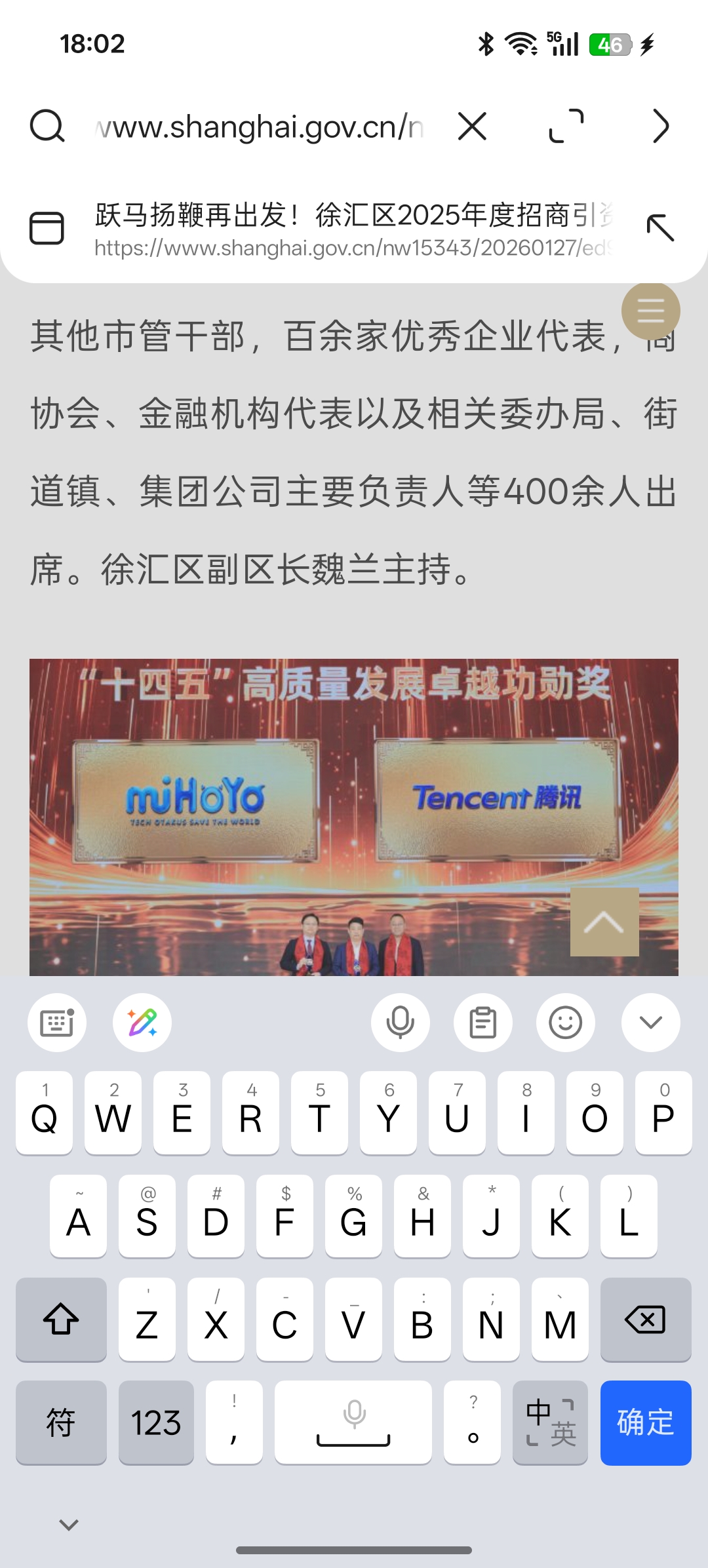Start voice input from keyboard toolbar
708x1568 pixels.
[x=401, y=1023]
